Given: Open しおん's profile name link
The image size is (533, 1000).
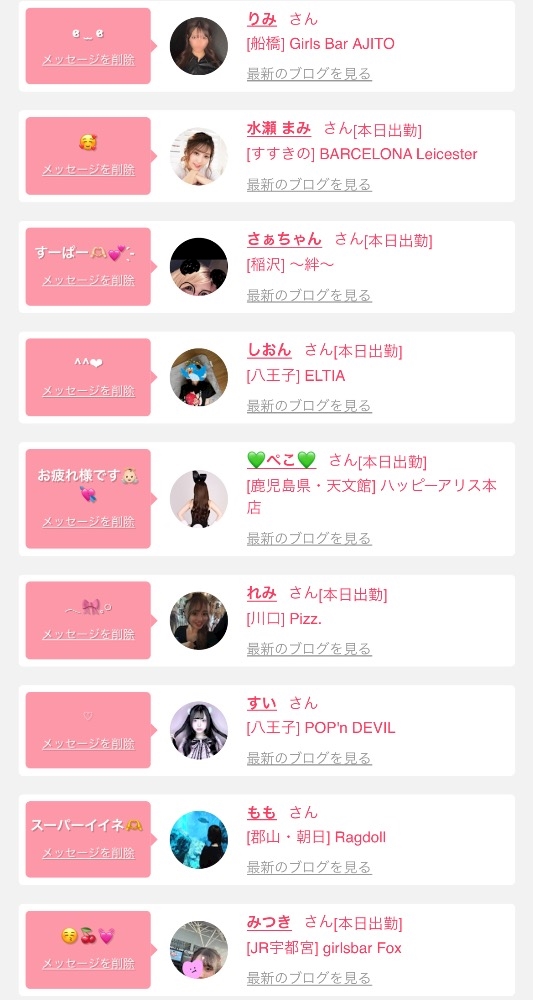Looking at the screenshot, I should (x=269, y=350).
